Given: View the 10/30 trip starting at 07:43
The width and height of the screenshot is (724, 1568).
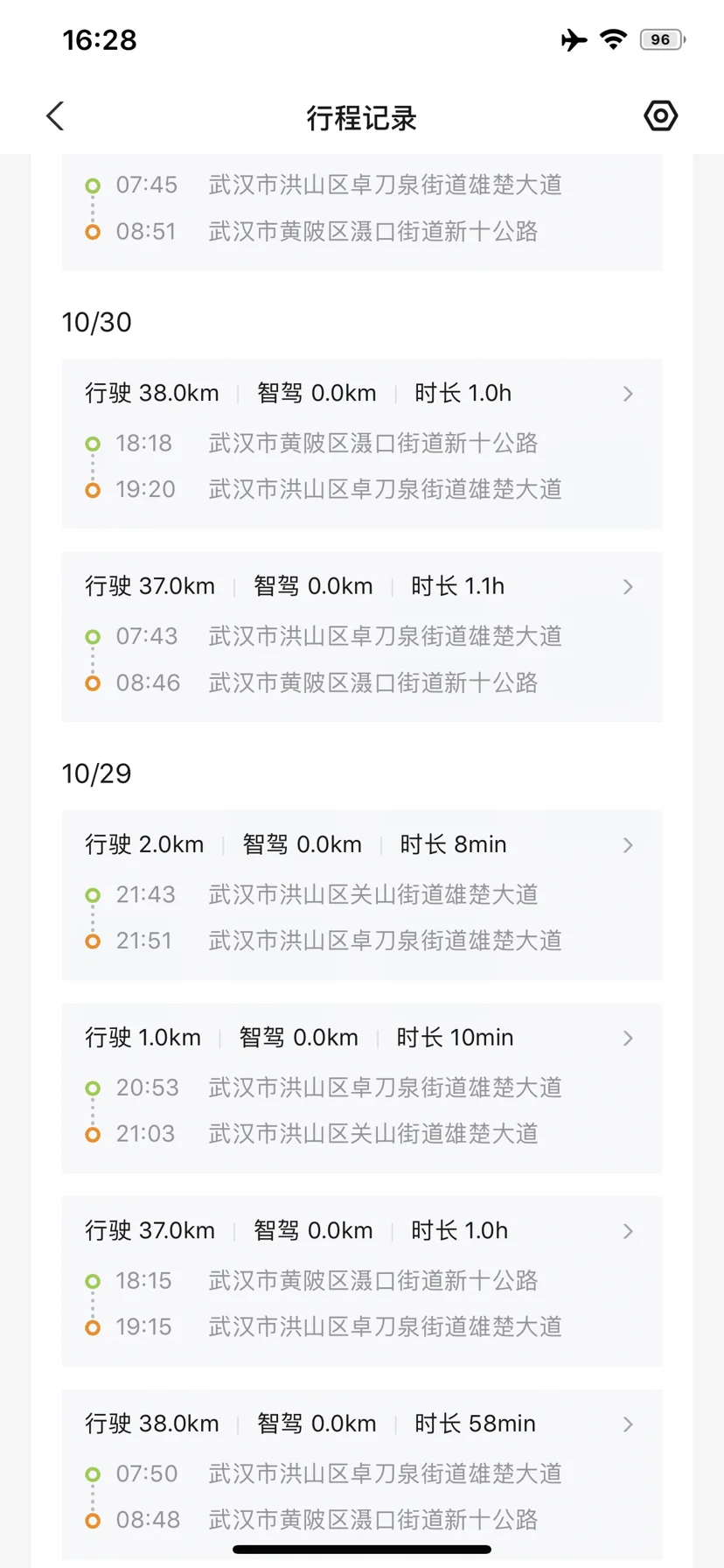Looking at the screenshot, I should [361, 636].
